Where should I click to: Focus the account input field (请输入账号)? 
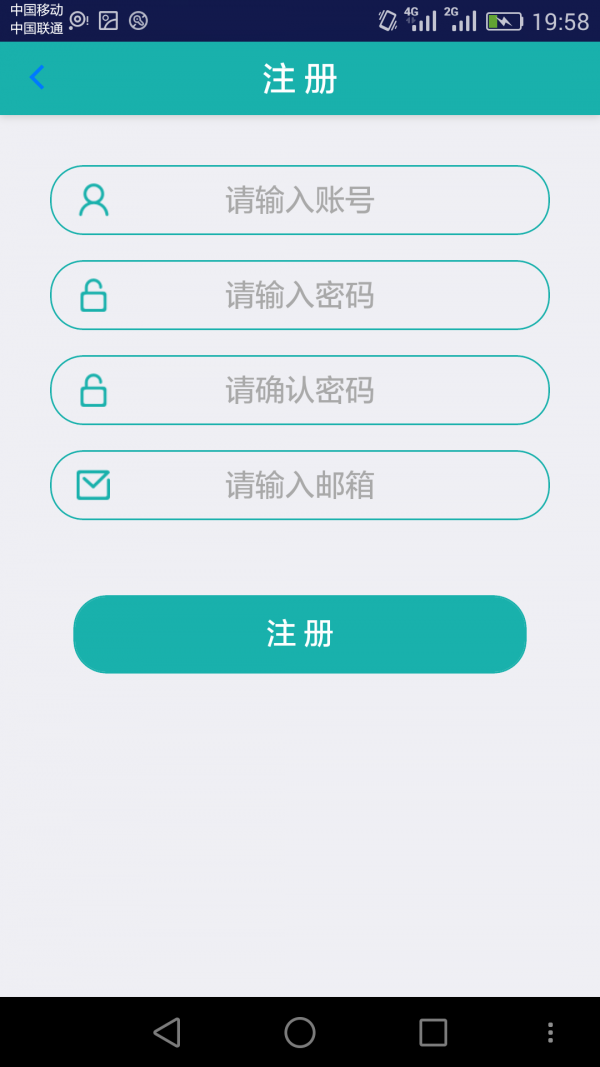click(300, 200)
